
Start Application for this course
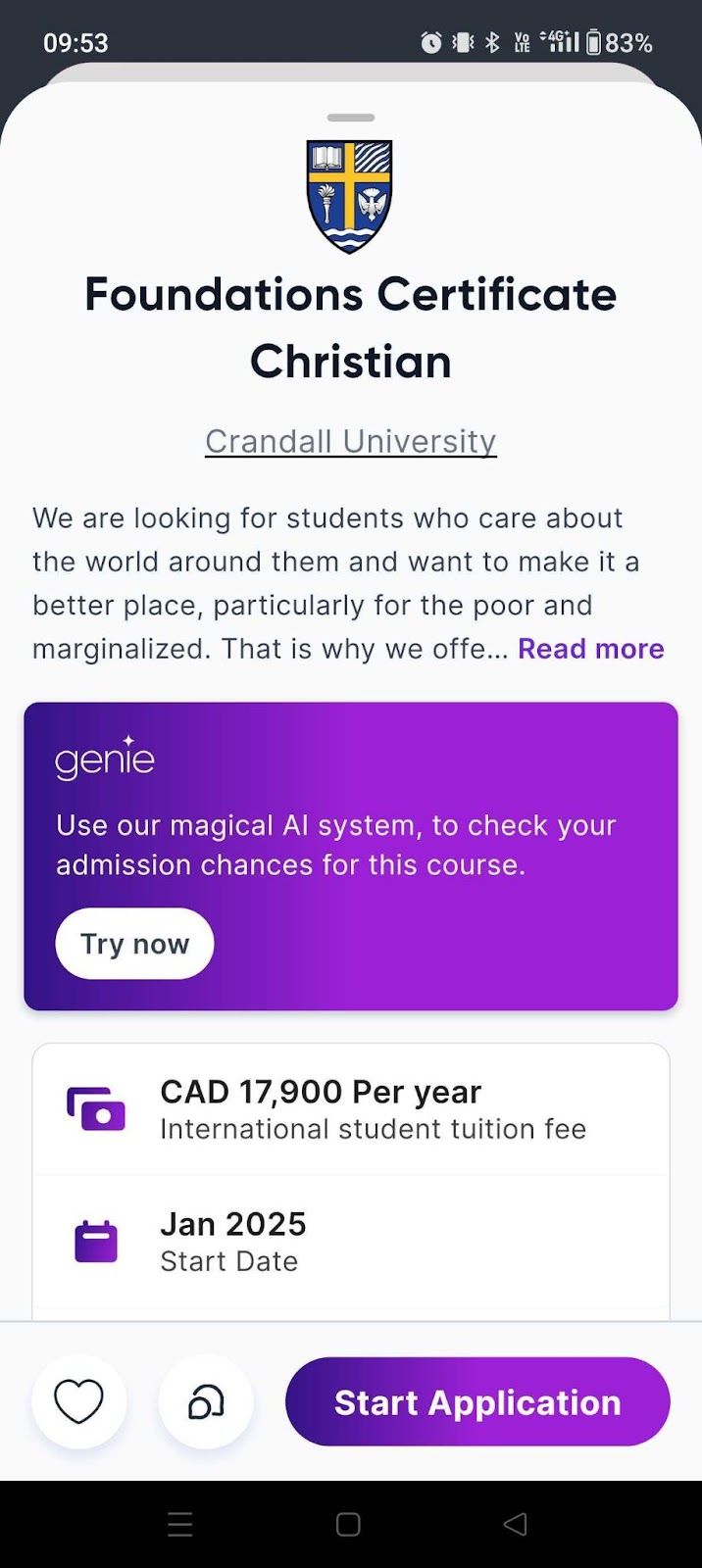[x=477, y=1401]
